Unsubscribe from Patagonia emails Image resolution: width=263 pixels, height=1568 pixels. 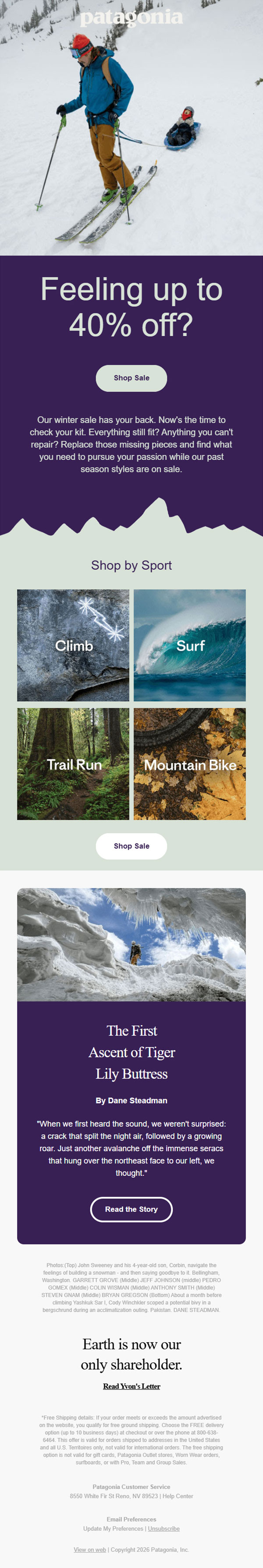pyautogui.click(x=163, y=1529)
